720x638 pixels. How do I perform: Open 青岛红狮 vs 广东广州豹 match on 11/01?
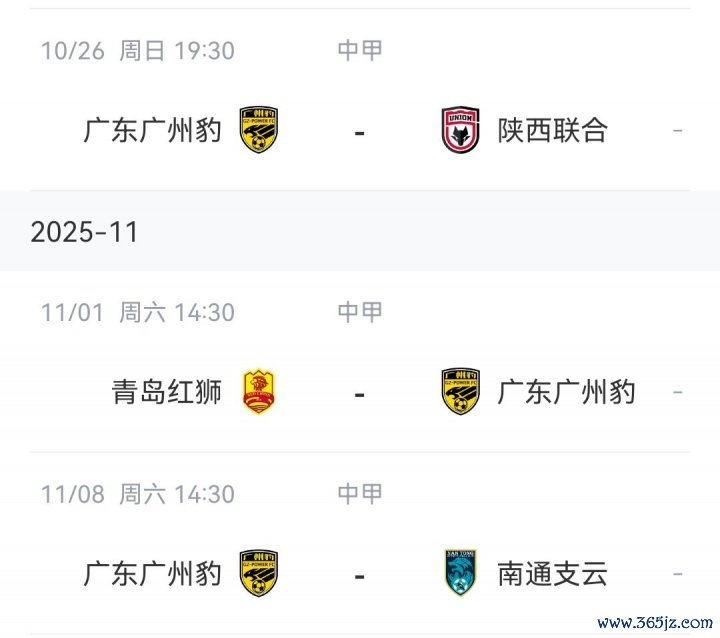(360, 392)
